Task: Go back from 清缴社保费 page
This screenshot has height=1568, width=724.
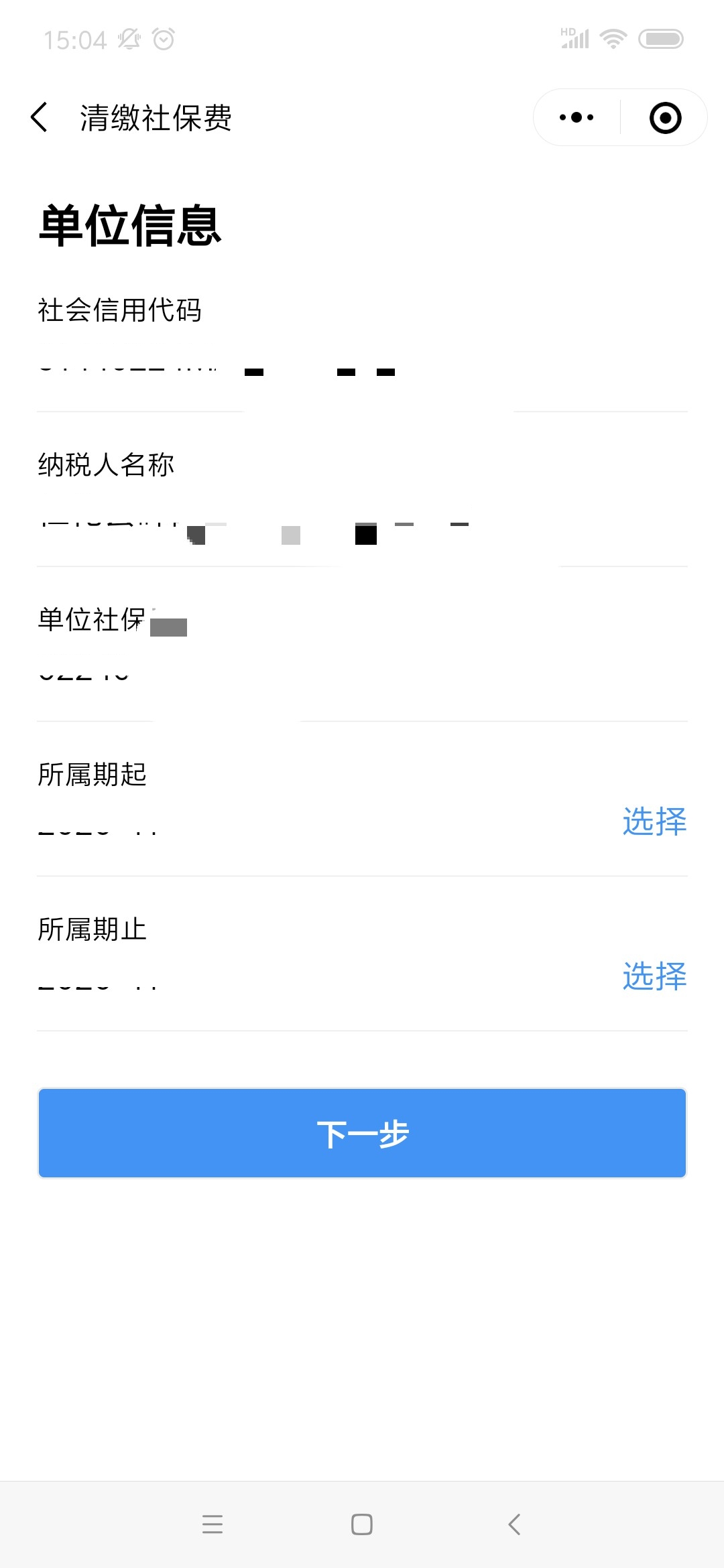Action: point(40,117)
